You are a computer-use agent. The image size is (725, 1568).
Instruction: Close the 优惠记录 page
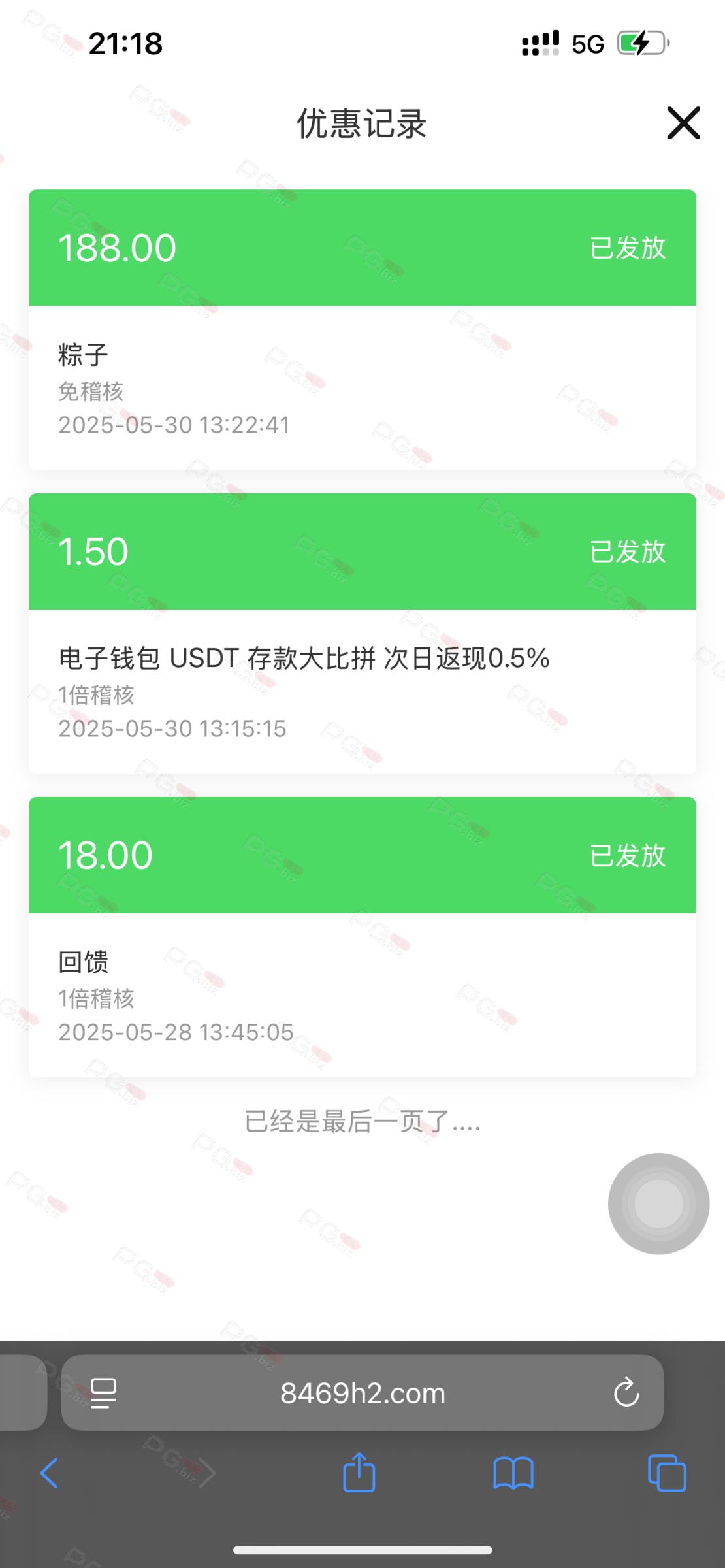pyautogui.click(x=683, y=123)
